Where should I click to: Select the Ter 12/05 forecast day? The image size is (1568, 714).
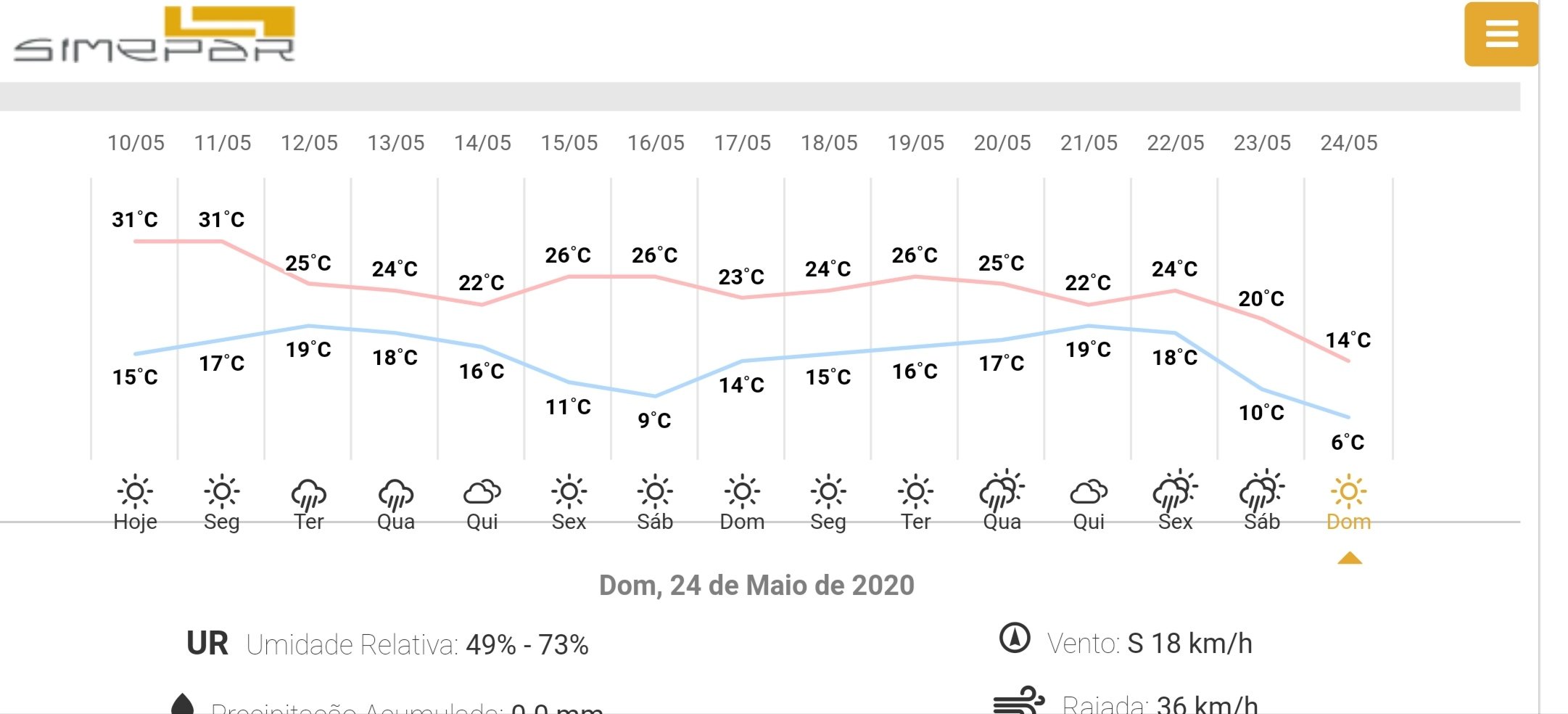(309, 504)
